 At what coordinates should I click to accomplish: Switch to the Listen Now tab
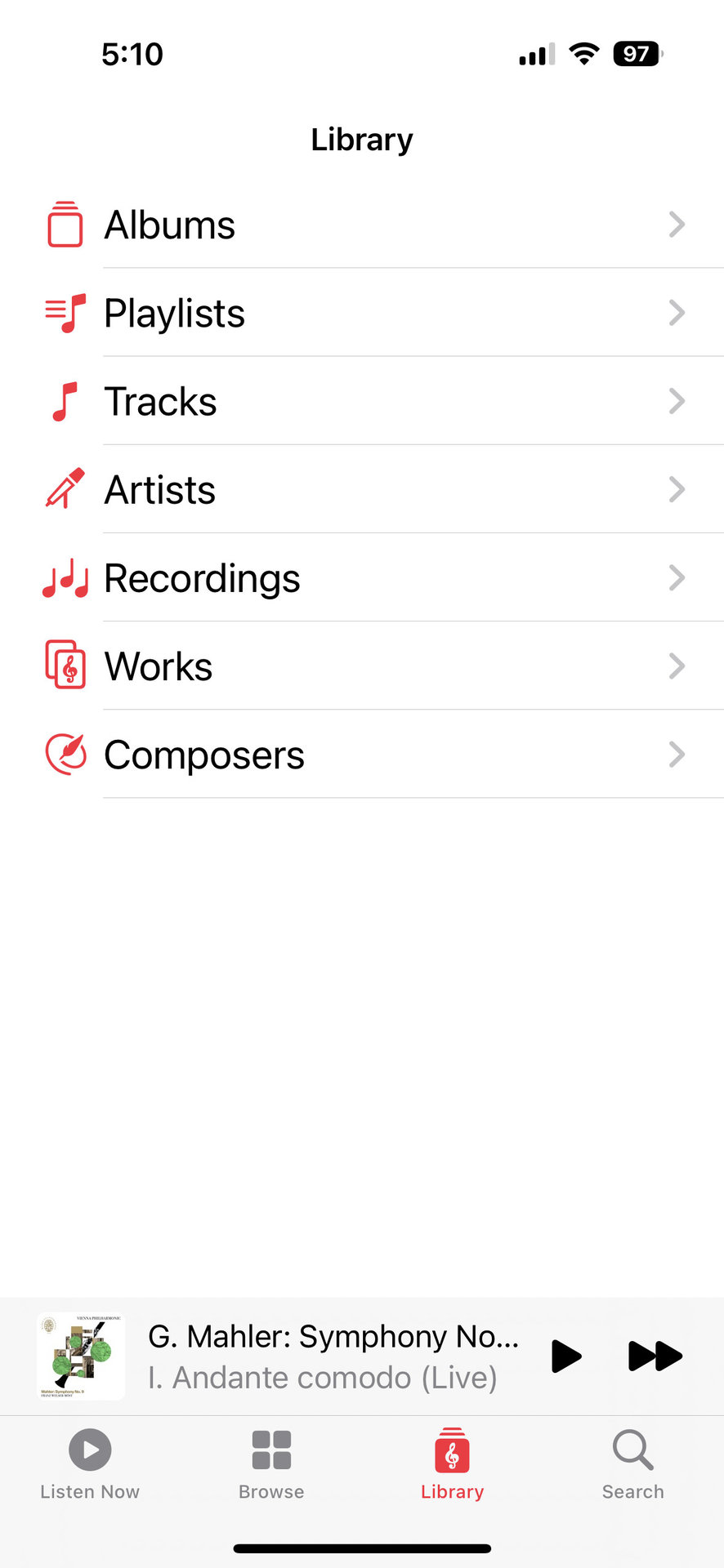90,1463
